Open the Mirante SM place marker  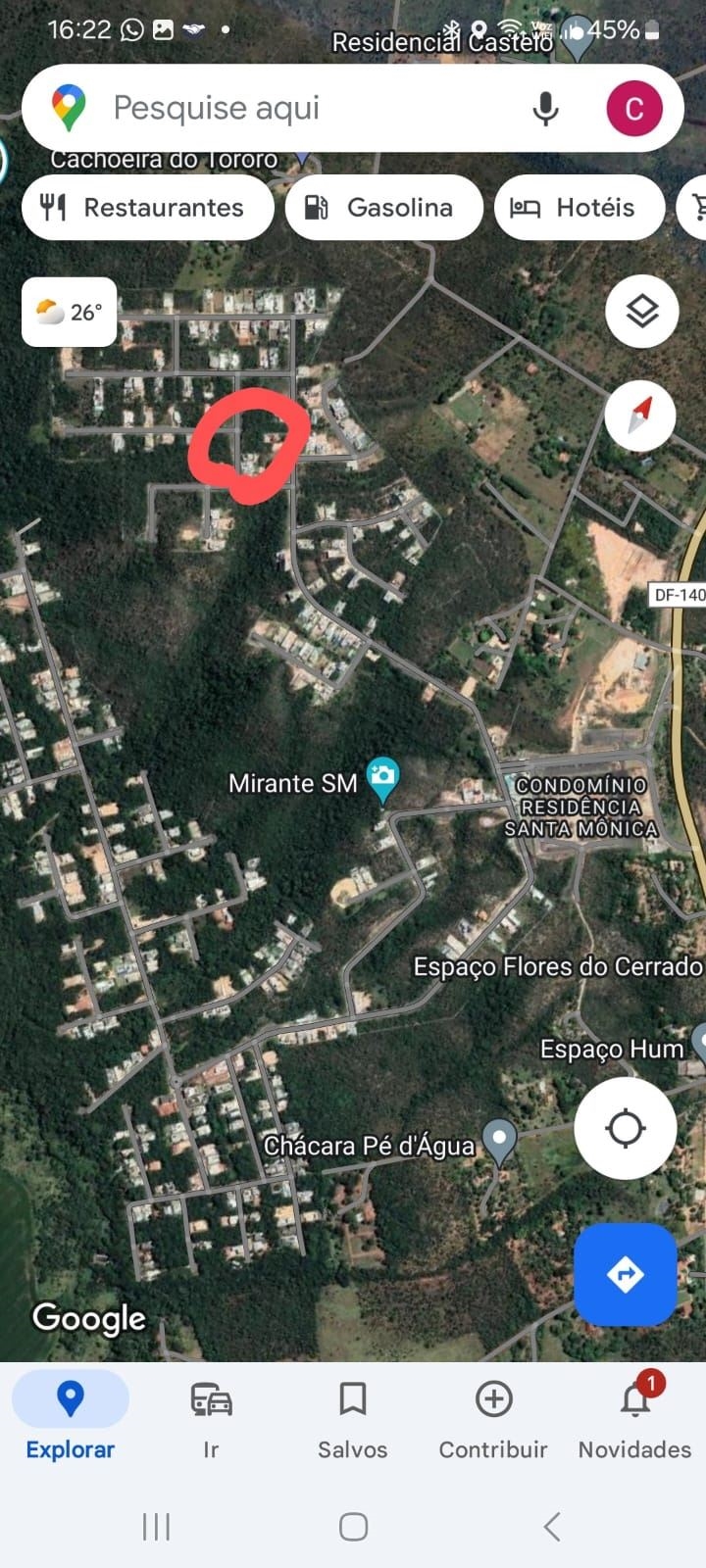coord(382,778)
